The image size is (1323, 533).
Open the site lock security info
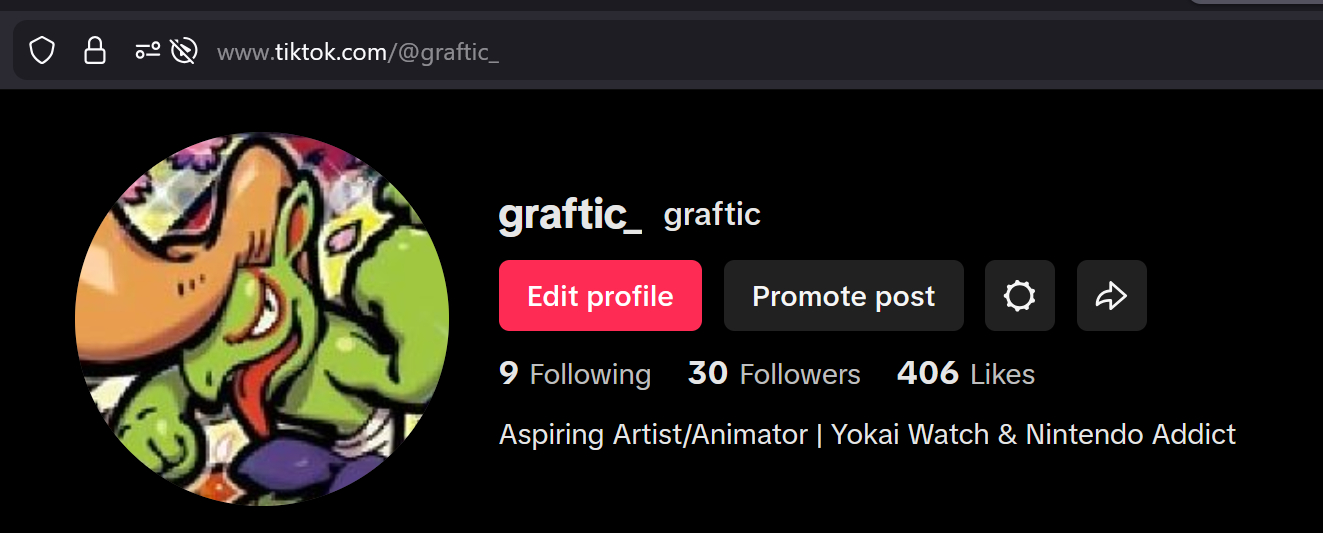(x=95, y=51)
